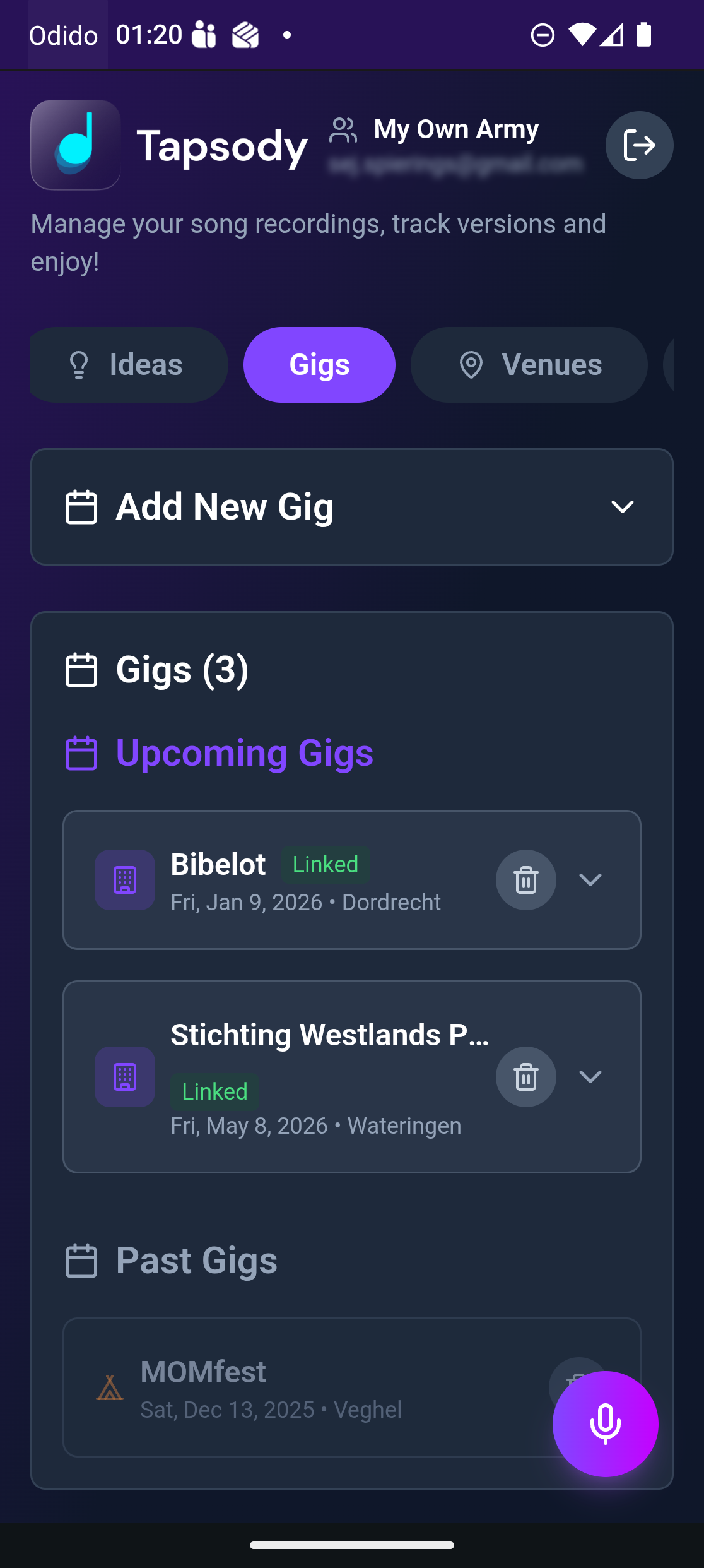Delete the Stichting Westlands gig
Image resolution: width=704 pixels, height=1568 pixels.
click(x=525, y=1077)
